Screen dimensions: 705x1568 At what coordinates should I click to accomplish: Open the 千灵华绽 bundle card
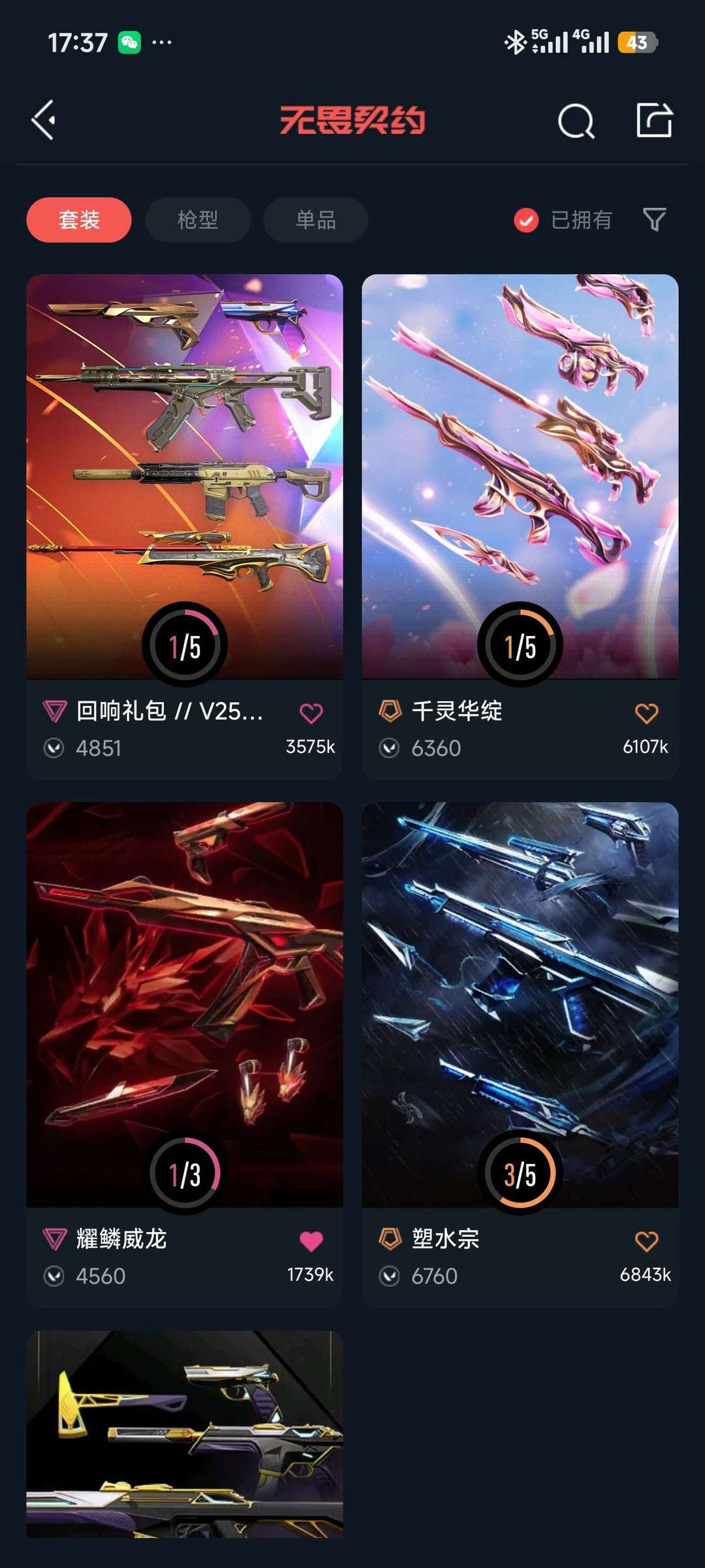pos(520,526)
